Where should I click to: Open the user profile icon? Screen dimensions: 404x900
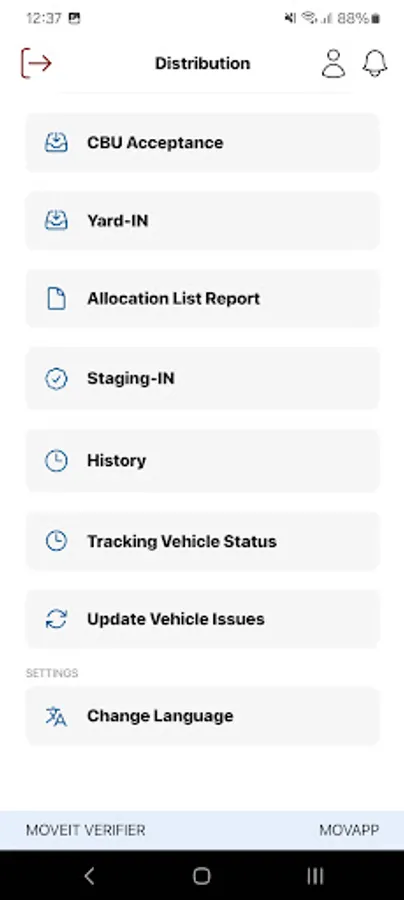(x=333, y=63)
